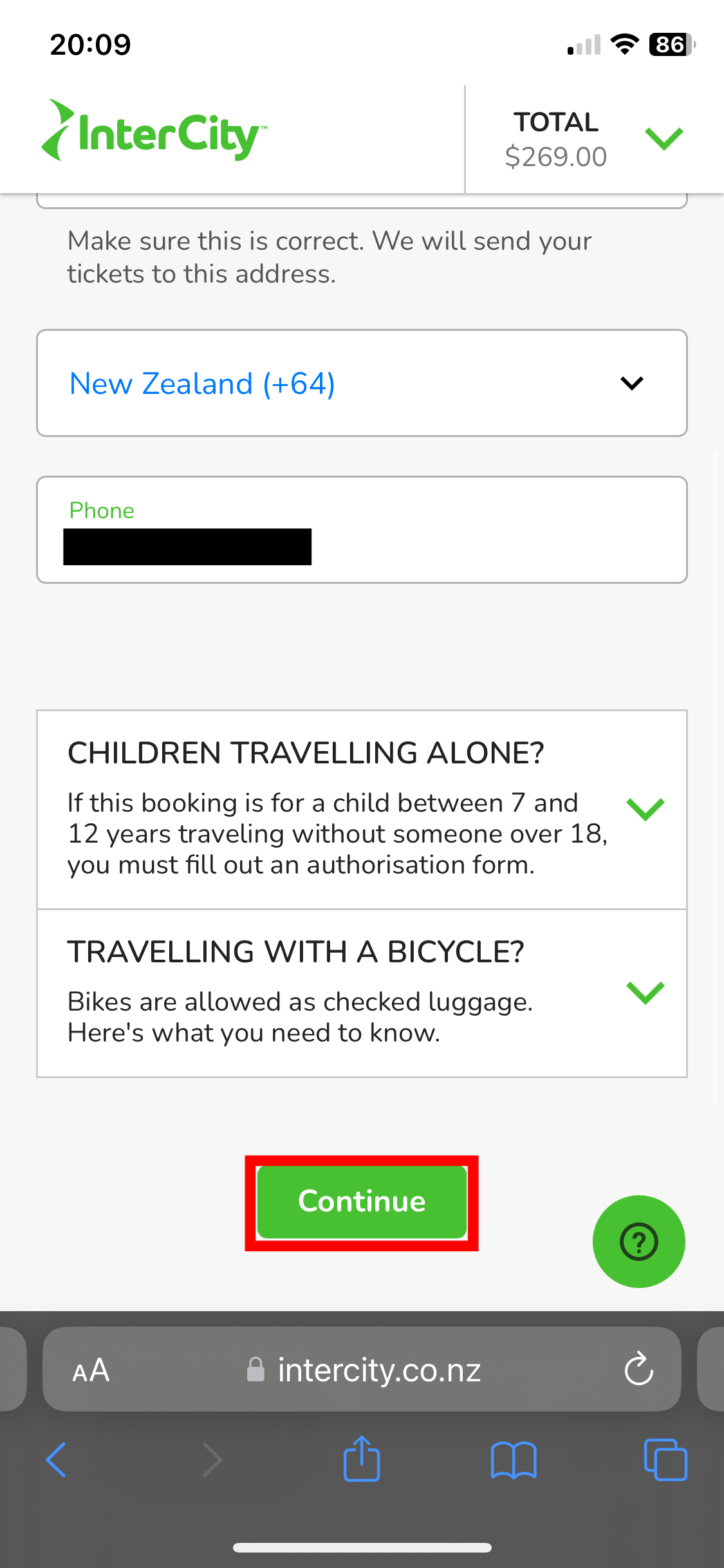This screenshot has width=724, height=1568.
Task: Expand the CHILDREN TRAVELLING ALONE section
Action: (x=646, y=809)
